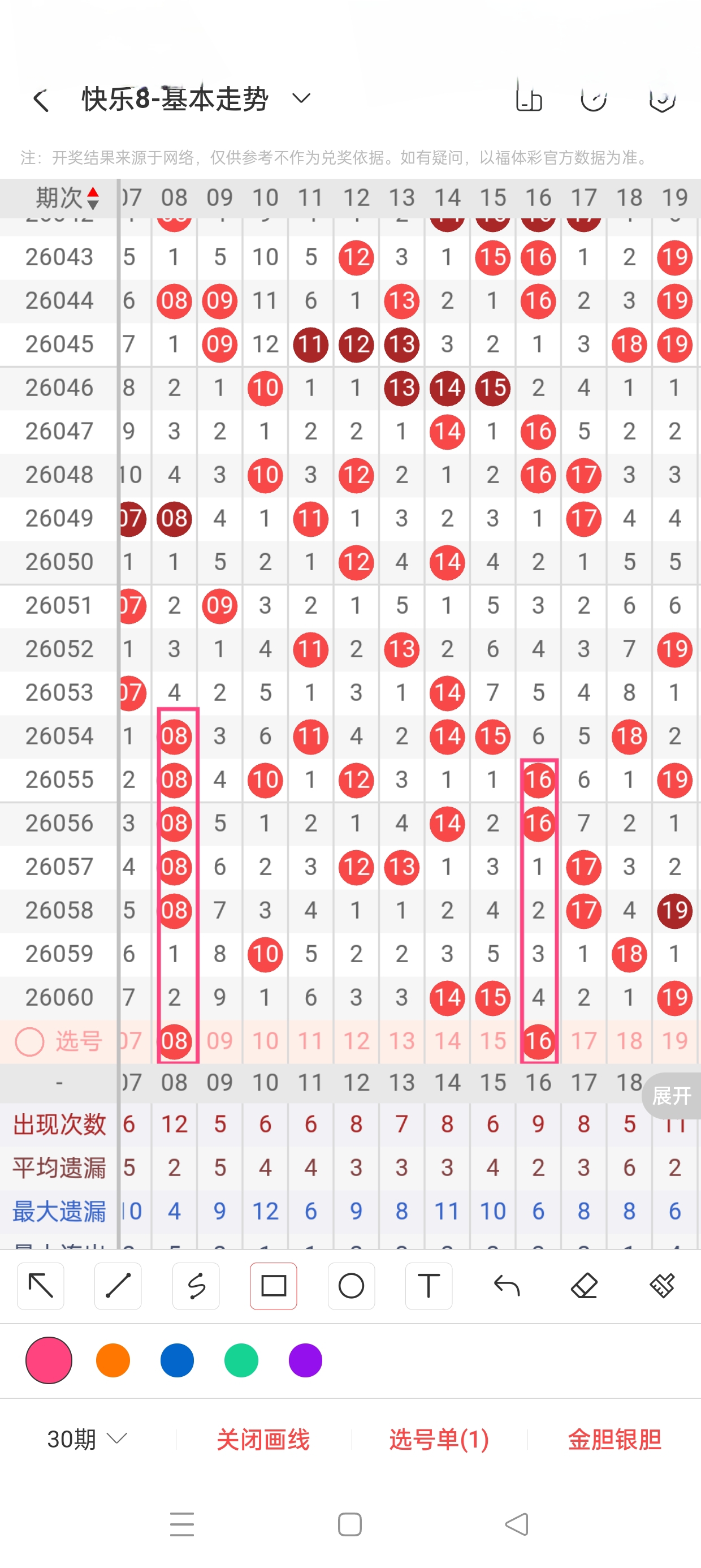Pick the freehand curve drawing tool
The width and height of the screenshot is (701, 1568).
(x=196, y=1286)
